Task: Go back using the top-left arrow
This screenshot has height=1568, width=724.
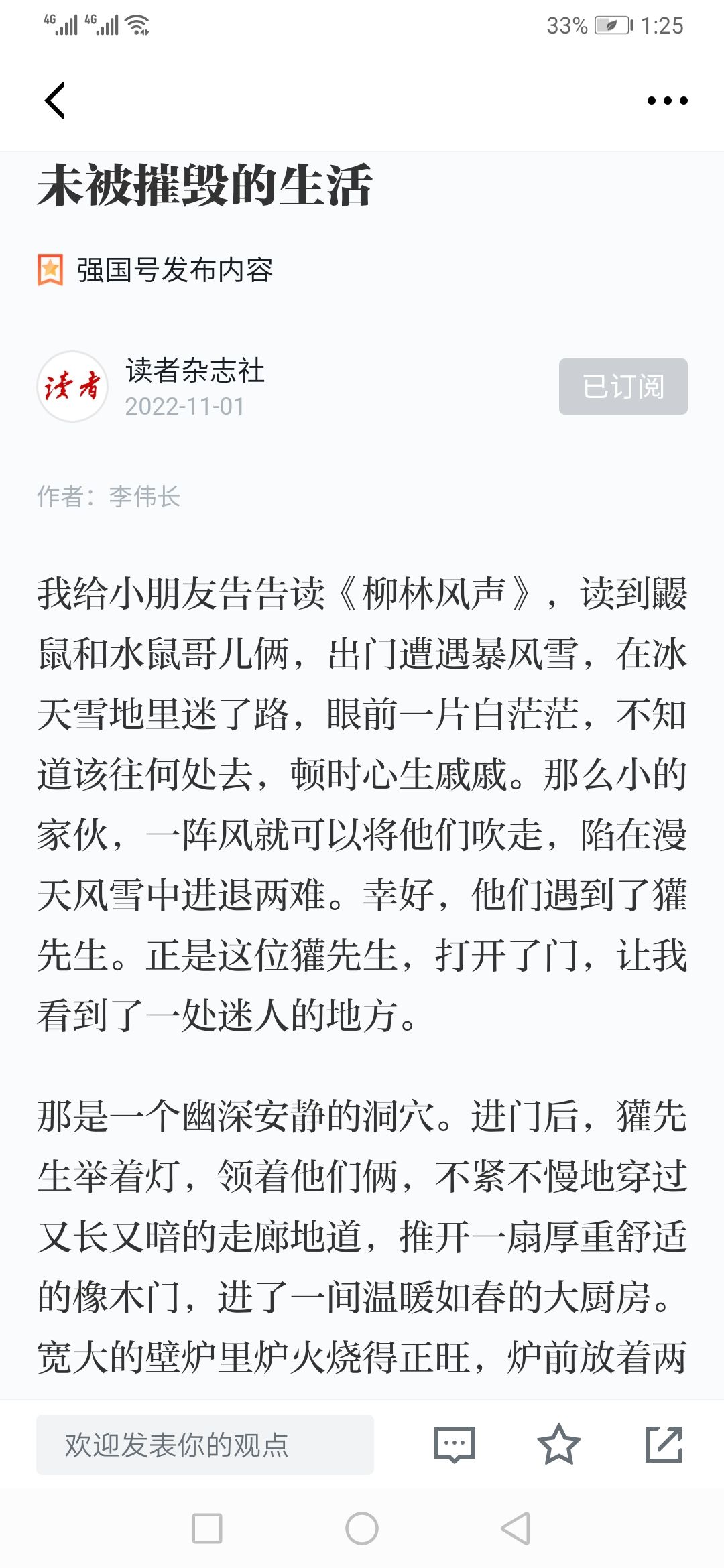Action: pyautogui.click(x=55, y=101)
